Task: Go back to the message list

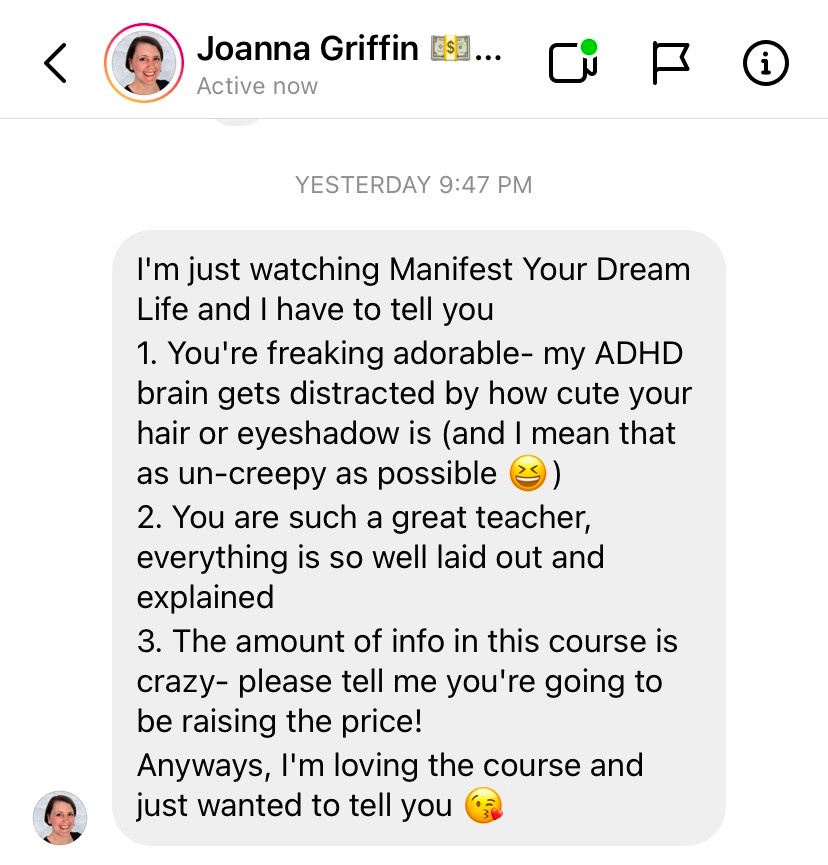Action: (56, 64)
